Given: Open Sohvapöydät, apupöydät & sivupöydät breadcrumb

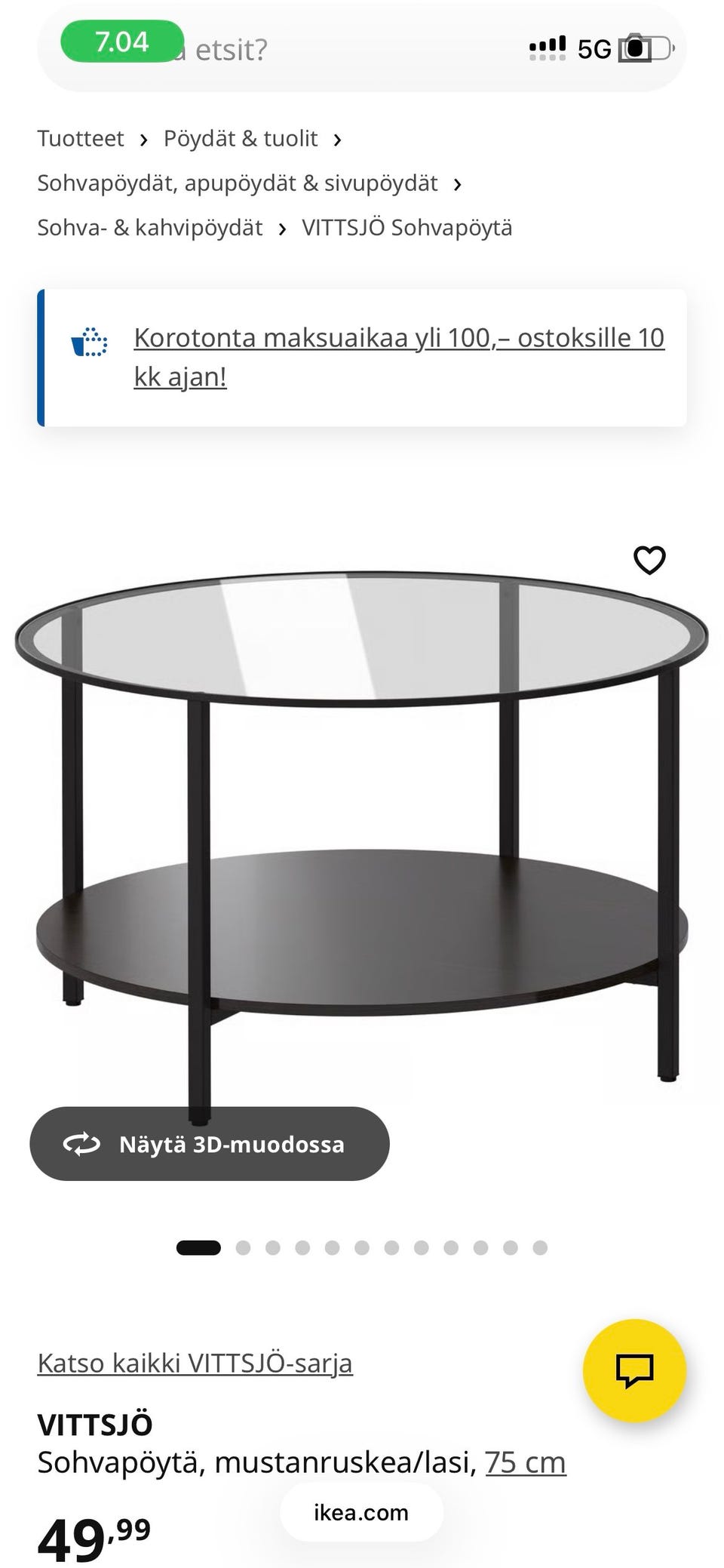Looking at the screenshot, I should point(238,183).
